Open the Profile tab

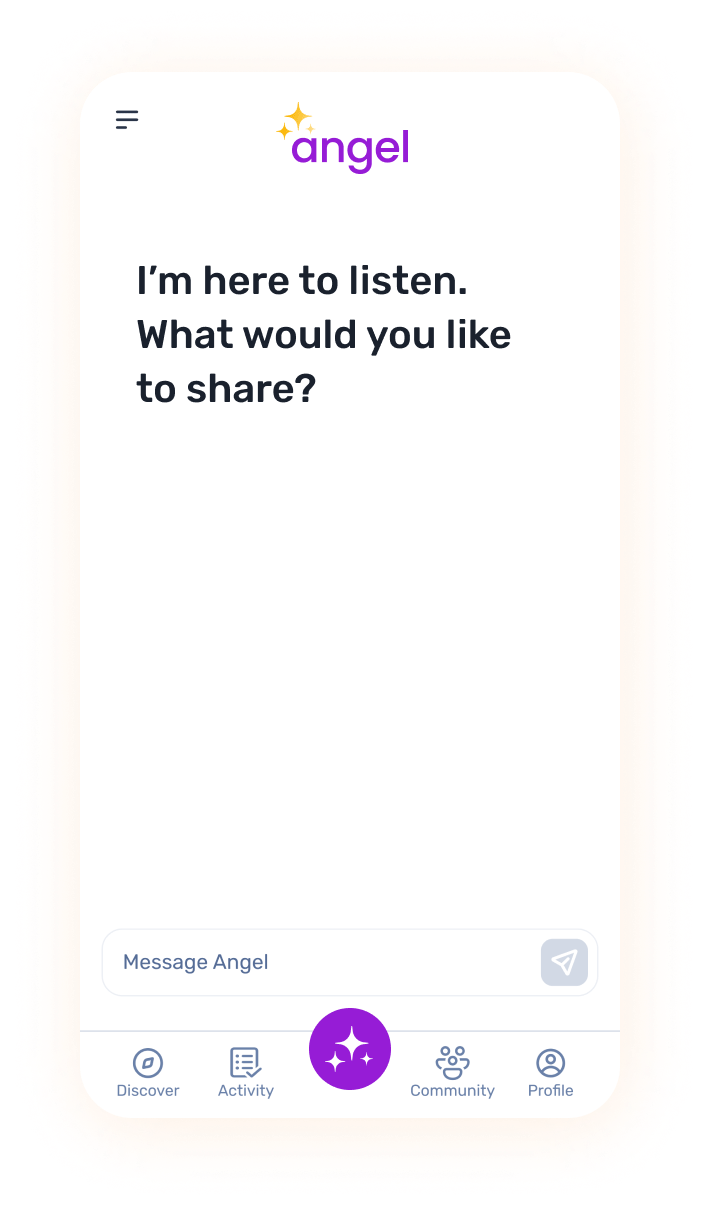pyautogui.click(x=551, y=1073)
